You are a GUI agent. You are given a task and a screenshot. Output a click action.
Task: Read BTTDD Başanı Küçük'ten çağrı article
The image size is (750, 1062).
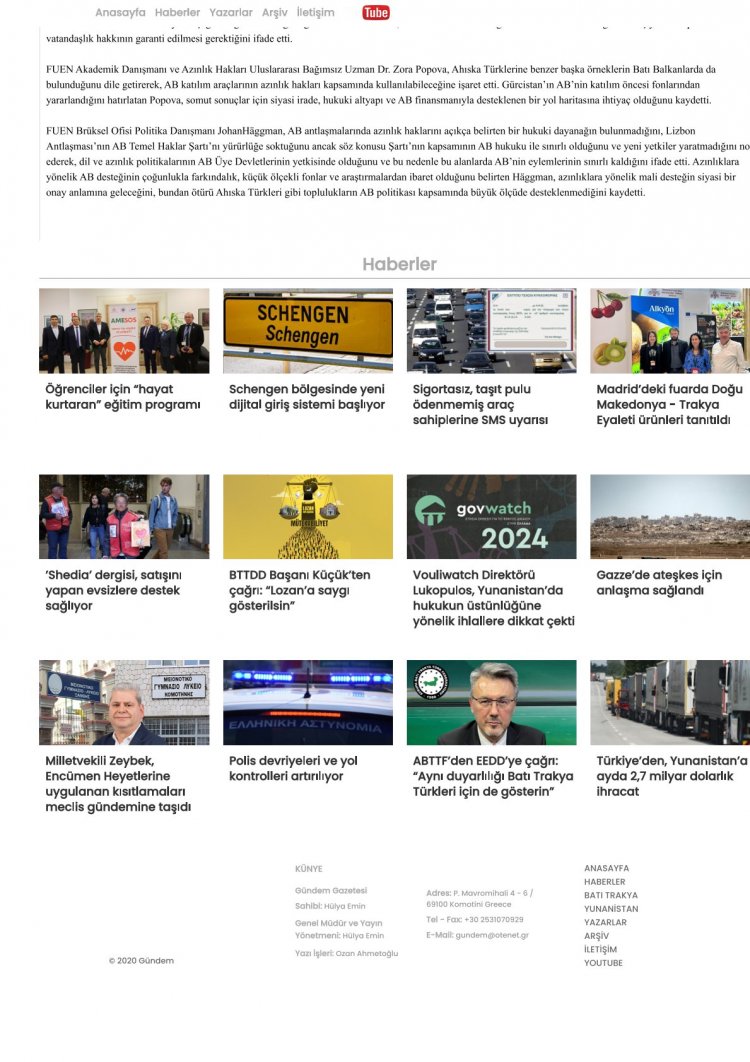point(299,590)
